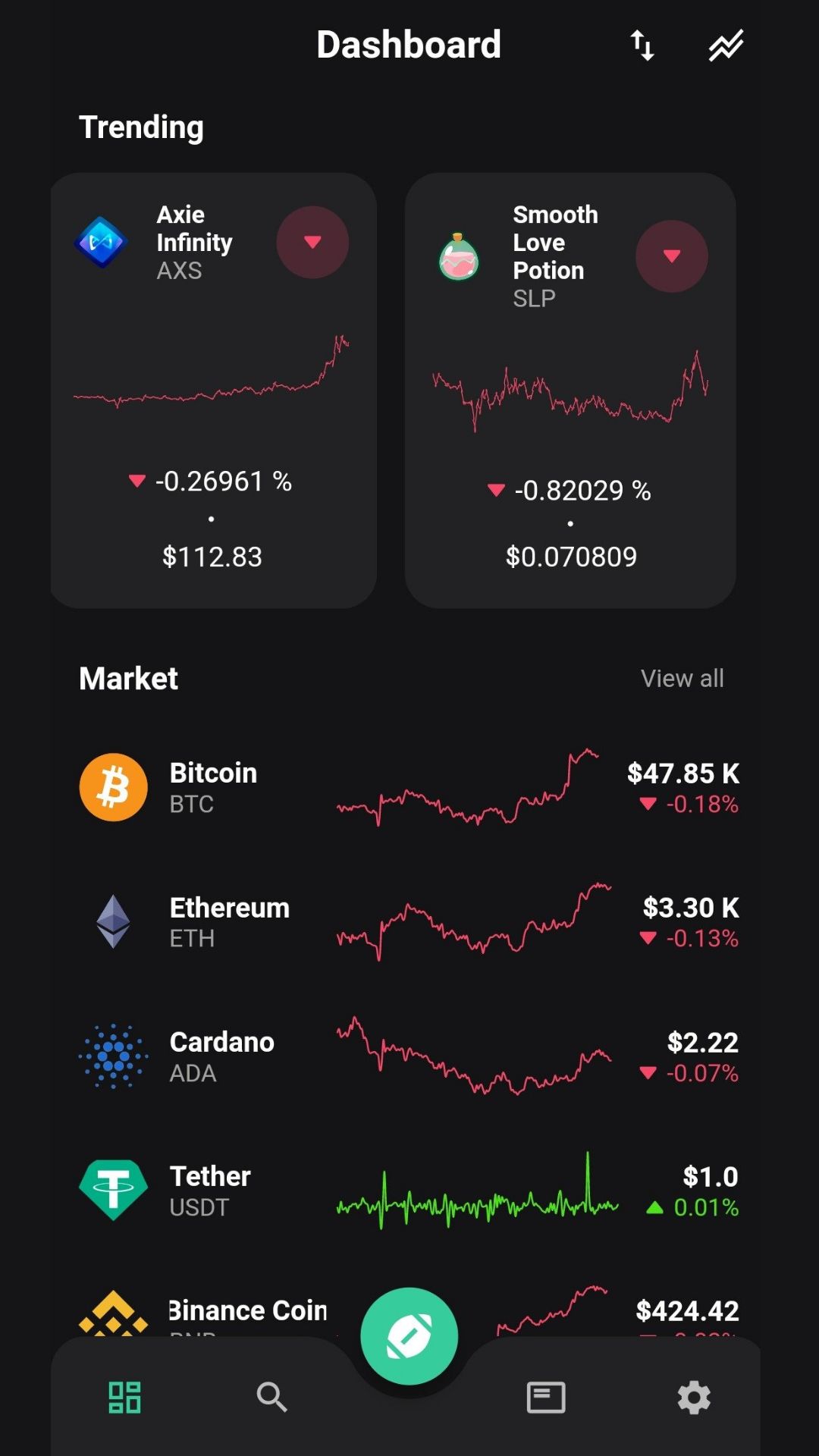Screen dimensions: 819x1456
Task: Open the Ethereum market row
Action: click(409, 922)
